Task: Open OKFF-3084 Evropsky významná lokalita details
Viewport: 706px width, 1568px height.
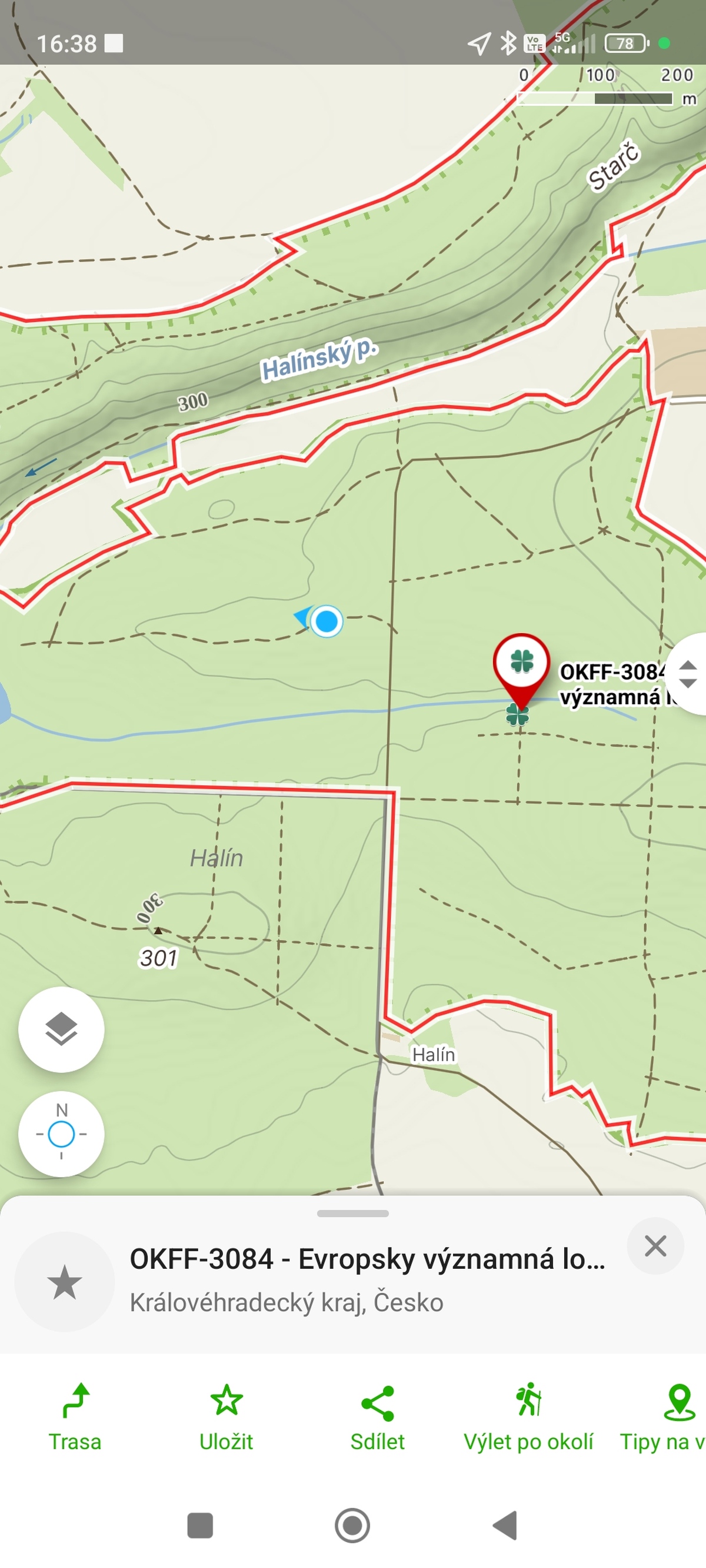Action: [367, 1259]
